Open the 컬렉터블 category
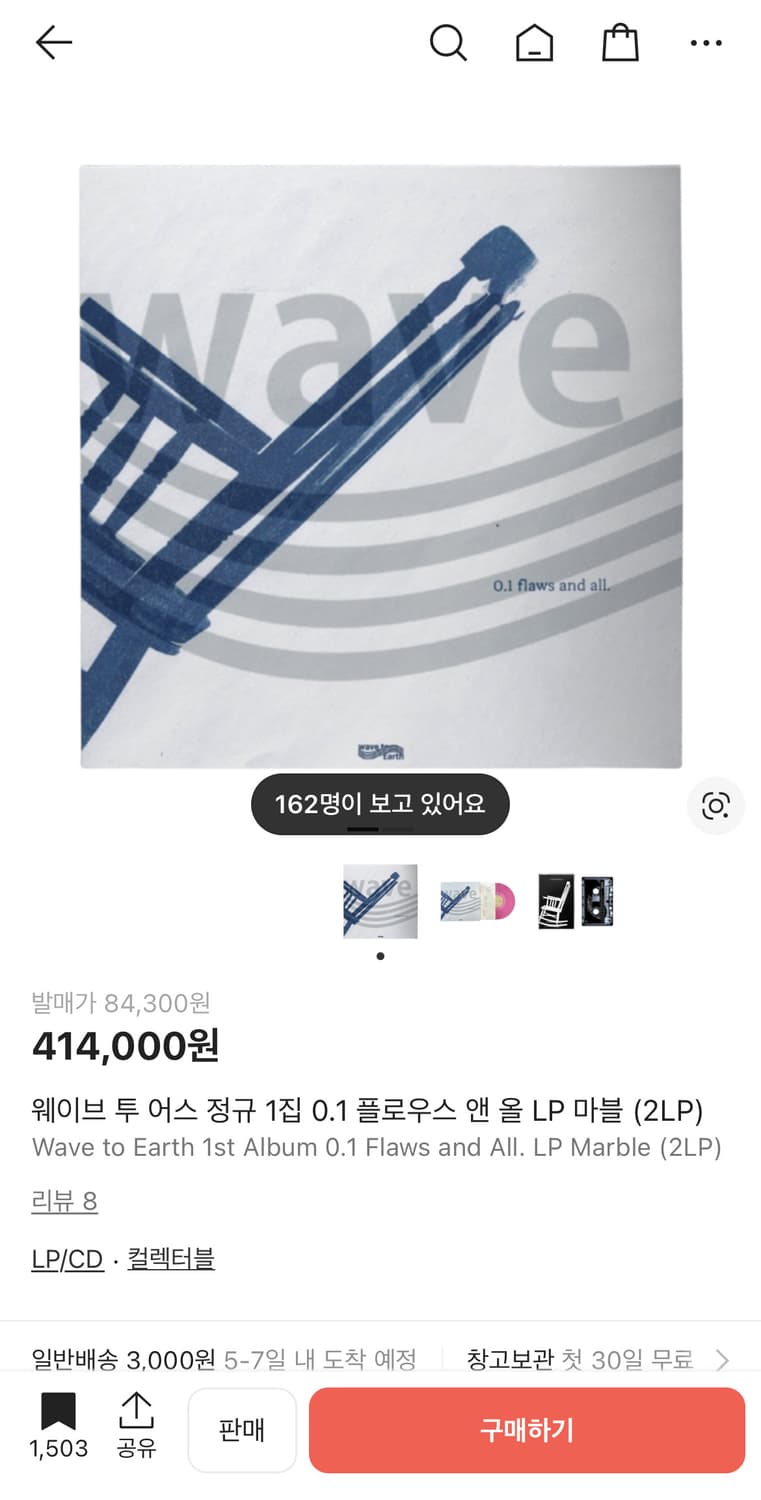This screenshot has height=1500, width=761. [170, 1258]
